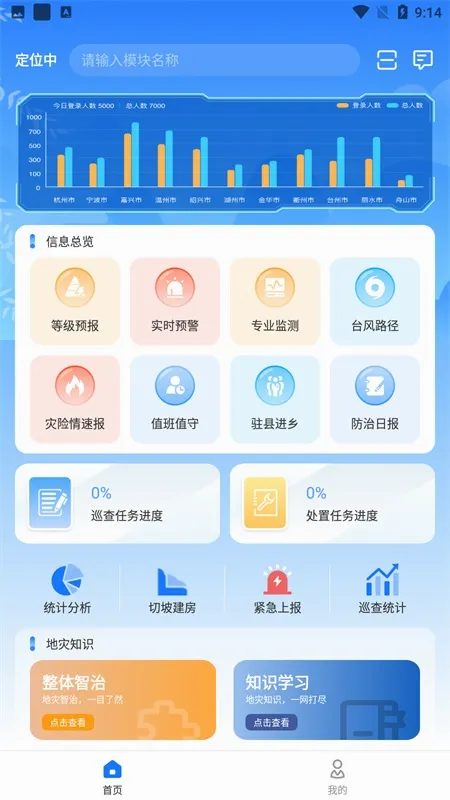This screenshot has height=800, width=450.
Task: Open the scan code icon
Action: (x=387, y=60)
